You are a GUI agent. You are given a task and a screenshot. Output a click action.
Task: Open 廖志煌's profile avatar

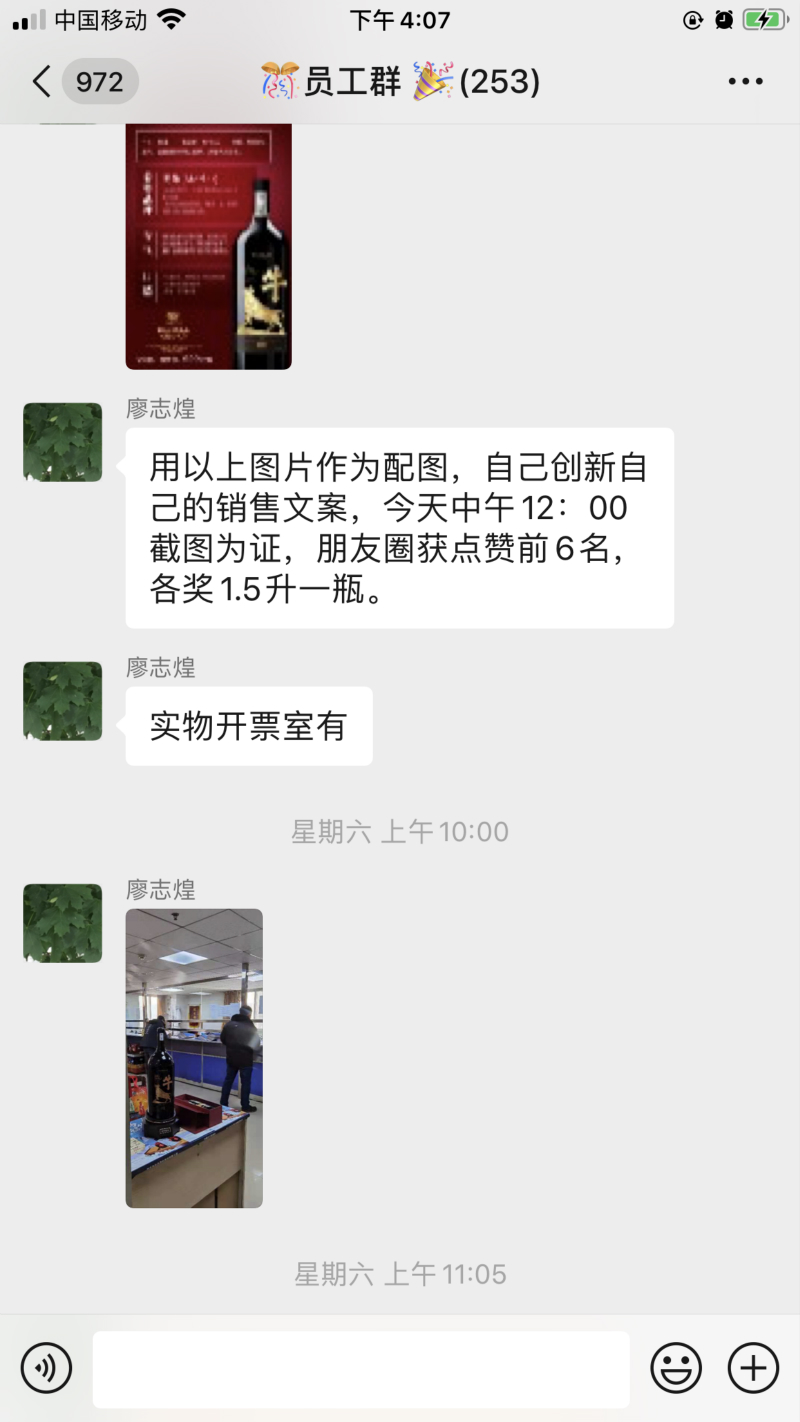(61, 443)
